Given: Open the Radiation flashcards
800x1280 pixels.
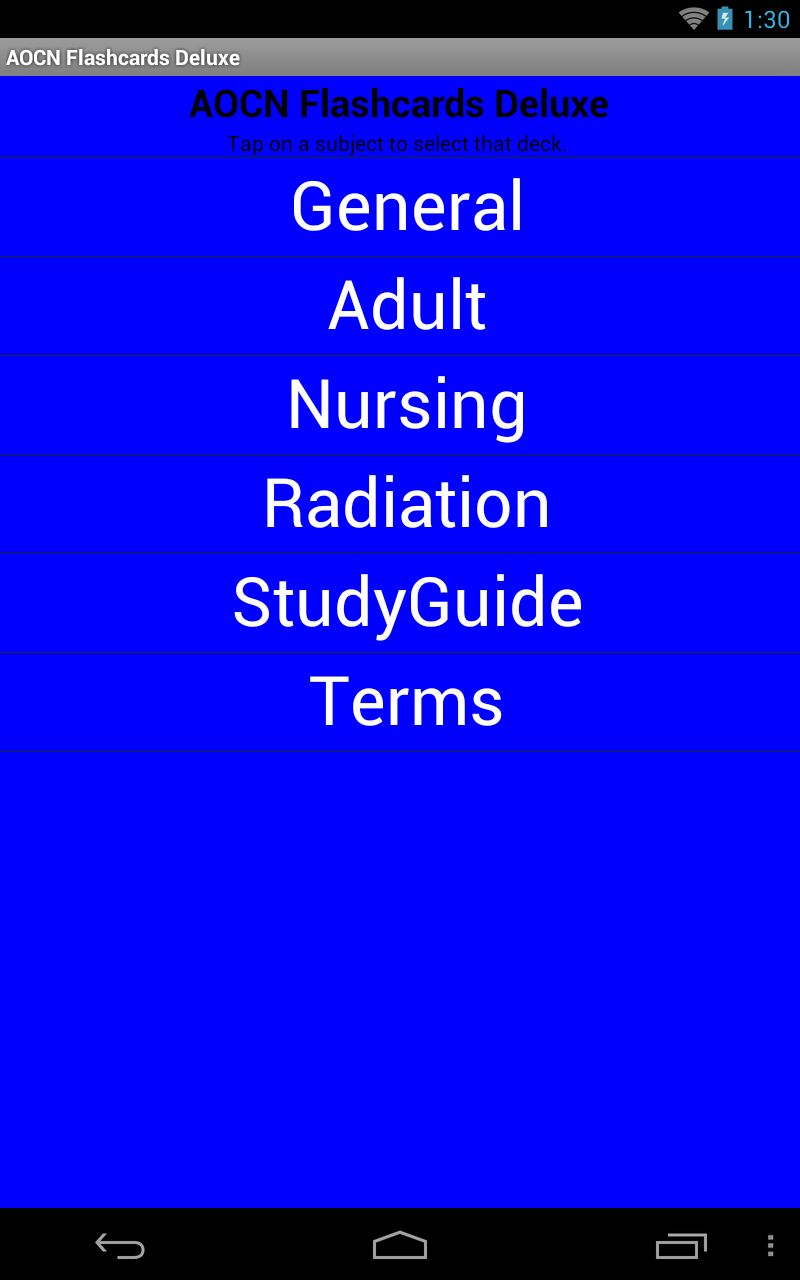Looking at the screenshot, I should pos(405,503).
